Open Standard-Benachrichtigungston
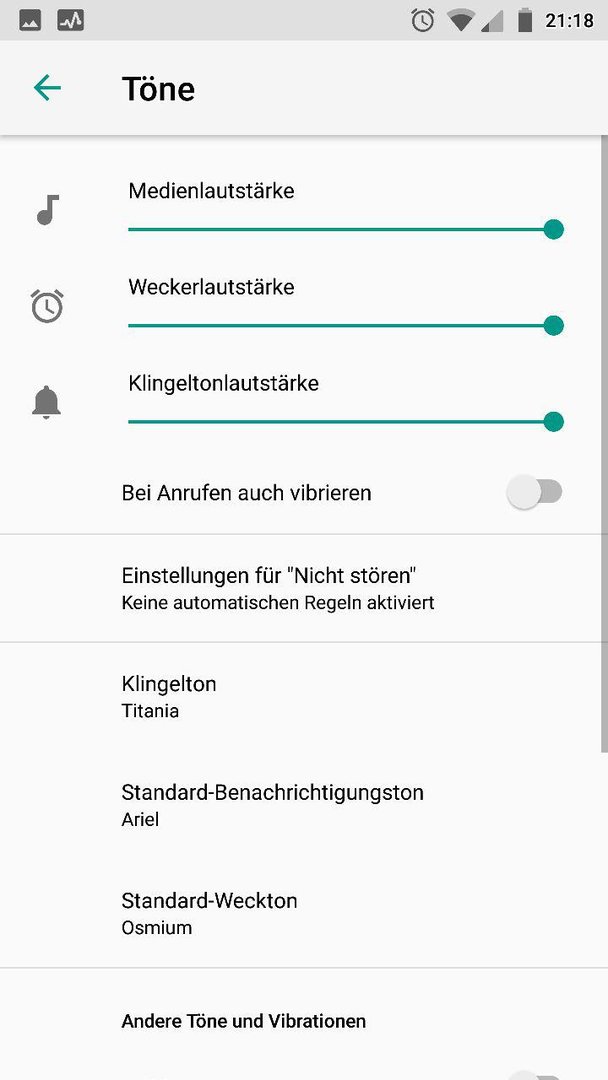 (304, 805)
